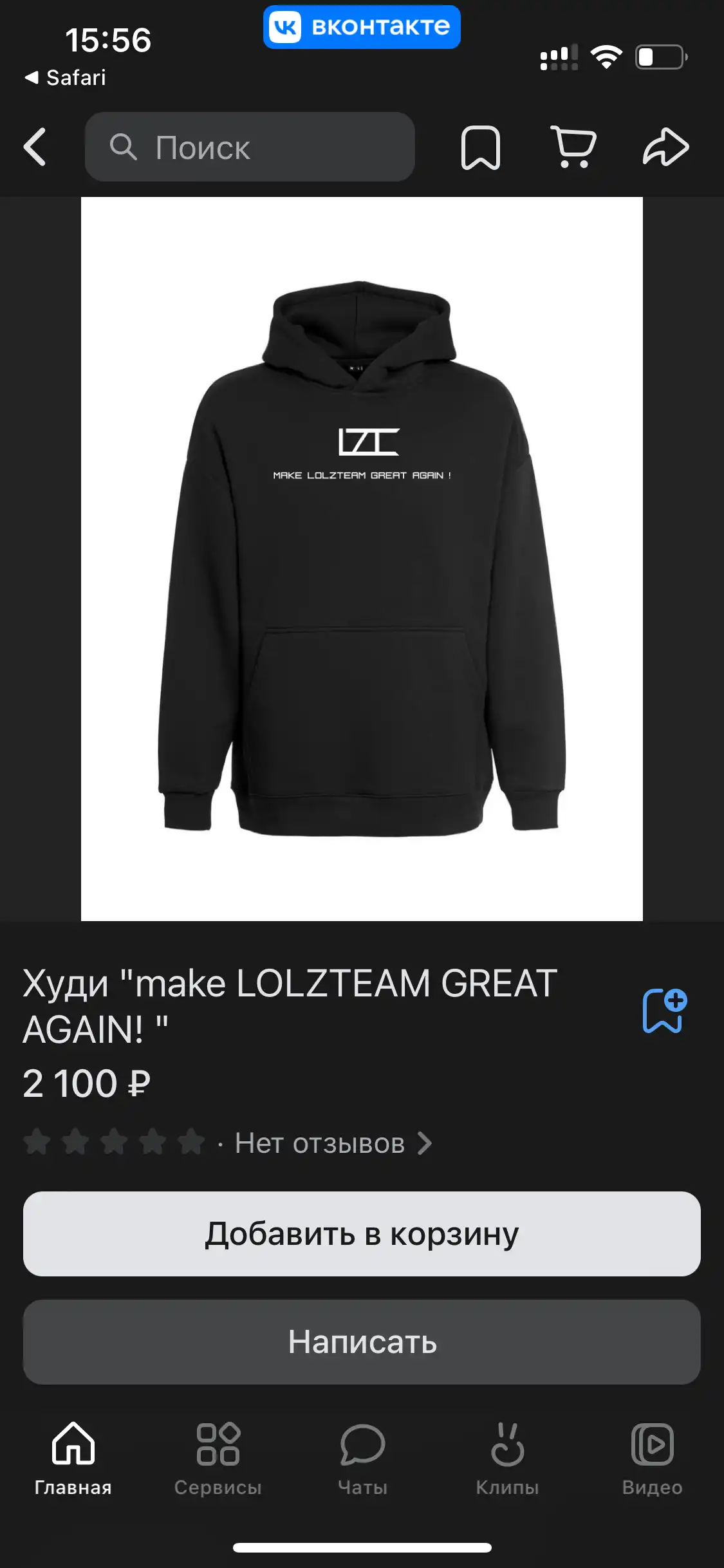Image resolution: width=724 pixels, height=1568 pixels.
Task: Open the hoodie product photo
Action: 362,559
